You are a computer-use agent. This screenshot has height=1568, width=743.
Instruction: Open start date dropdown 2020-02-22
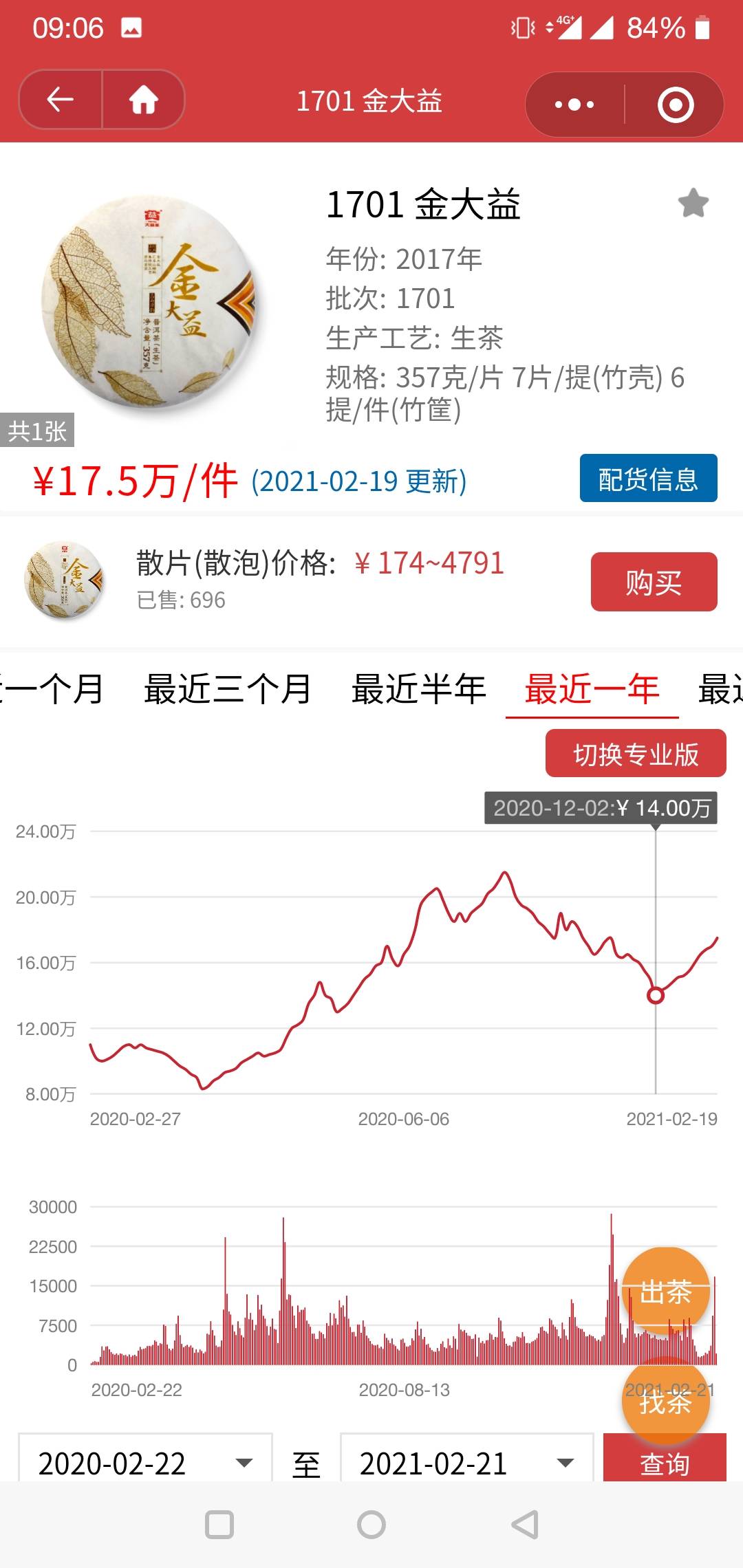coord(145,1458)
